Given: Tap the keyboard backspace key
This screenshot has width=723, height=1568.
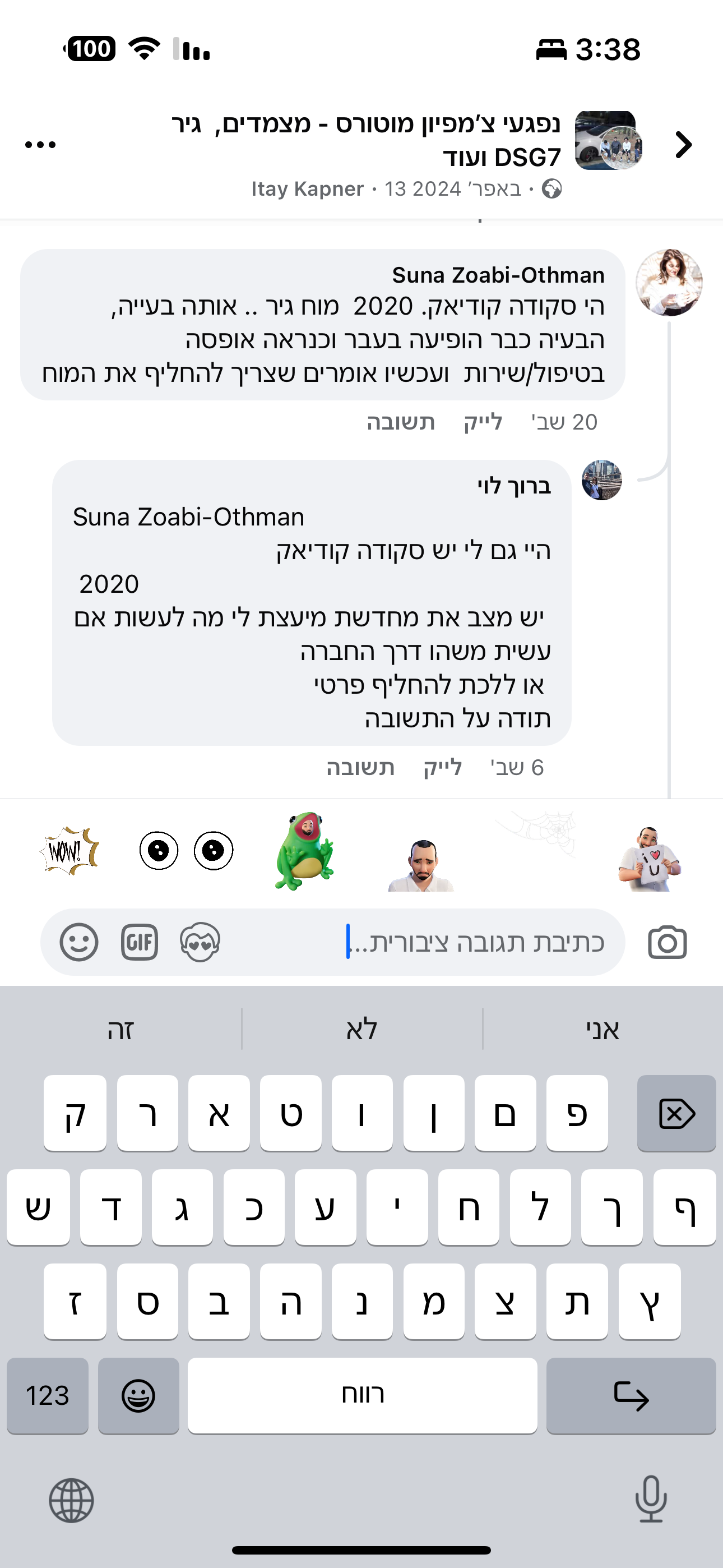Looking at the screenshot, I should click(x=676, y=1113).
